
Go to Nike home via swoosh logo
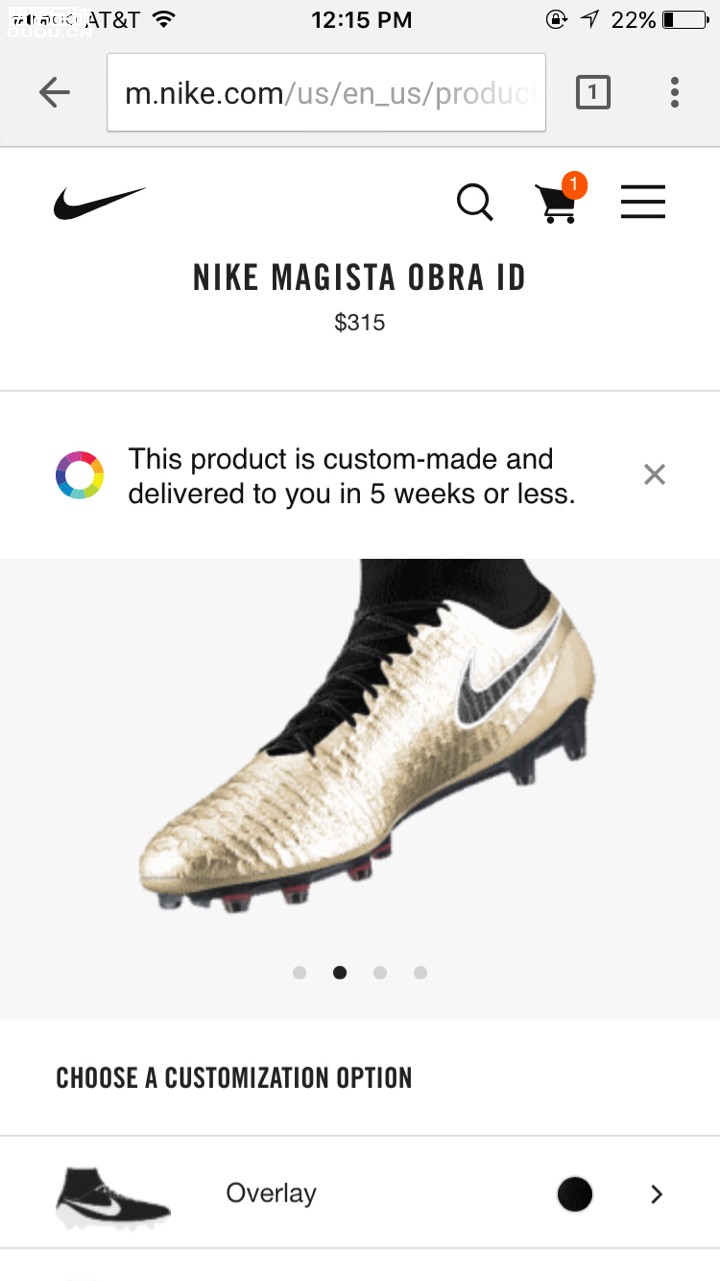pyautogui.click(x=99, y=203)
